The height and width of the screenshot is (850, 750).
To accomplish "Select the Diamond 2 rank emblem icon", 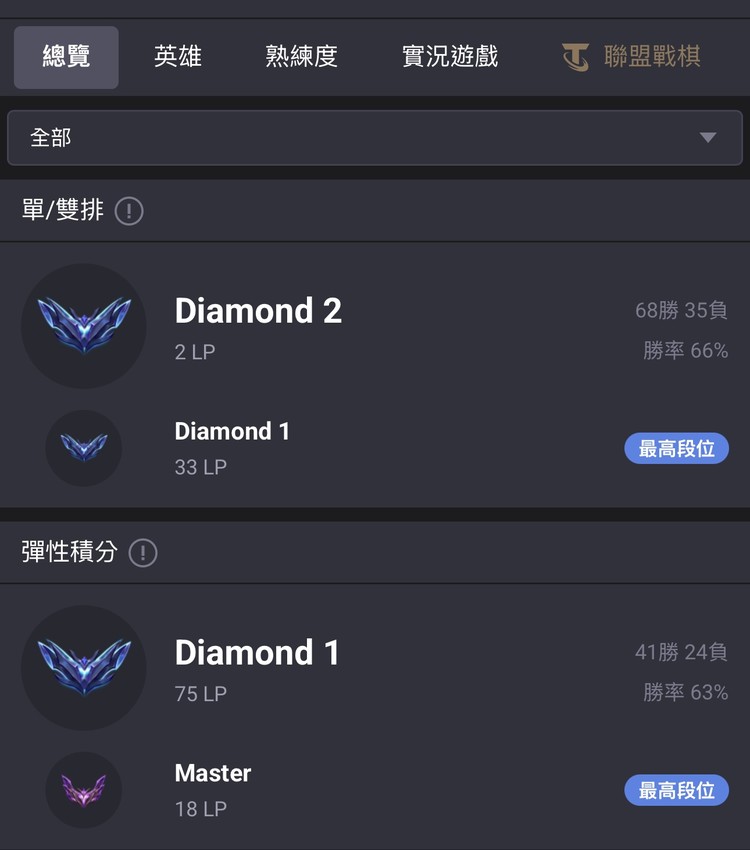I will (84, 325).
